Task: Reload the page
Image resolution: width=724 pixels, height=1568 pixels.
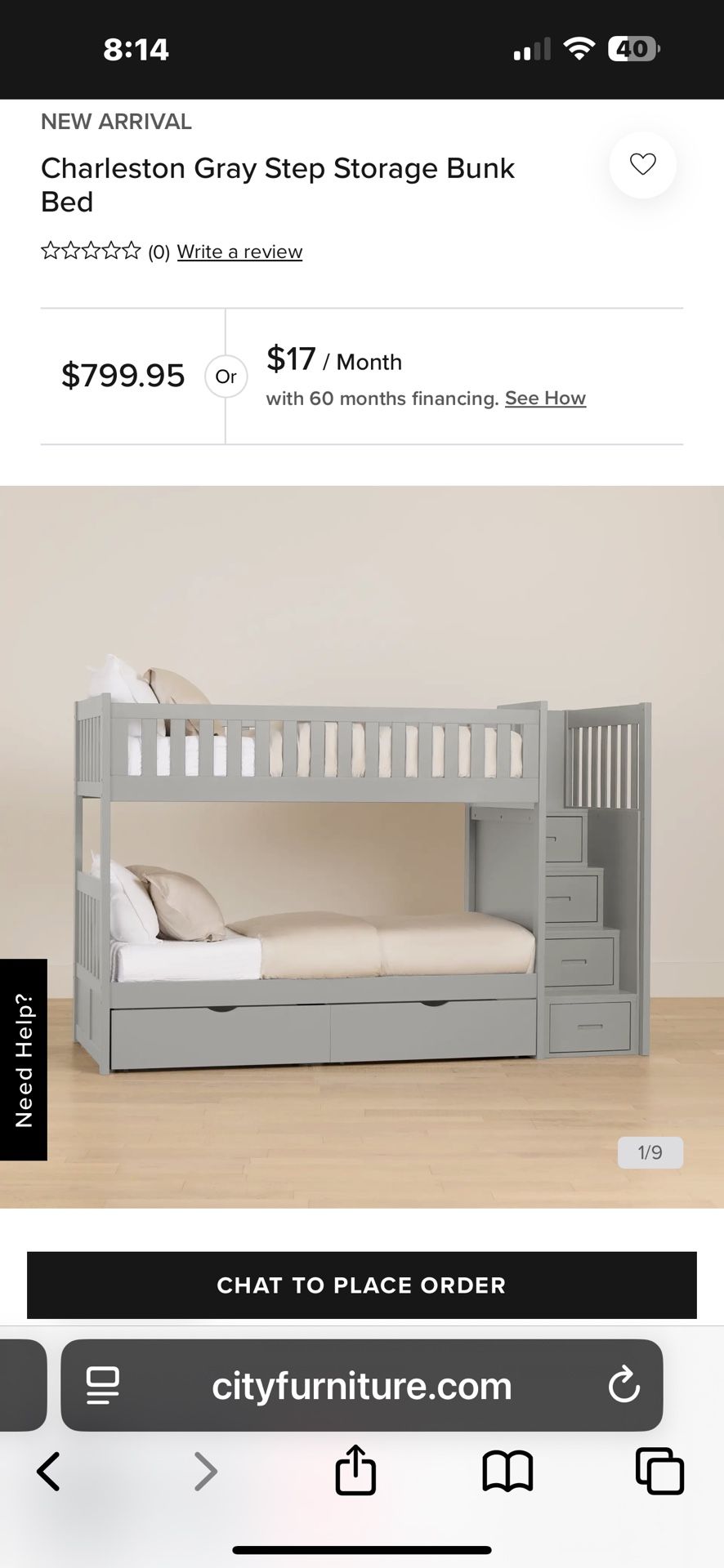Action: (623, 1386)
